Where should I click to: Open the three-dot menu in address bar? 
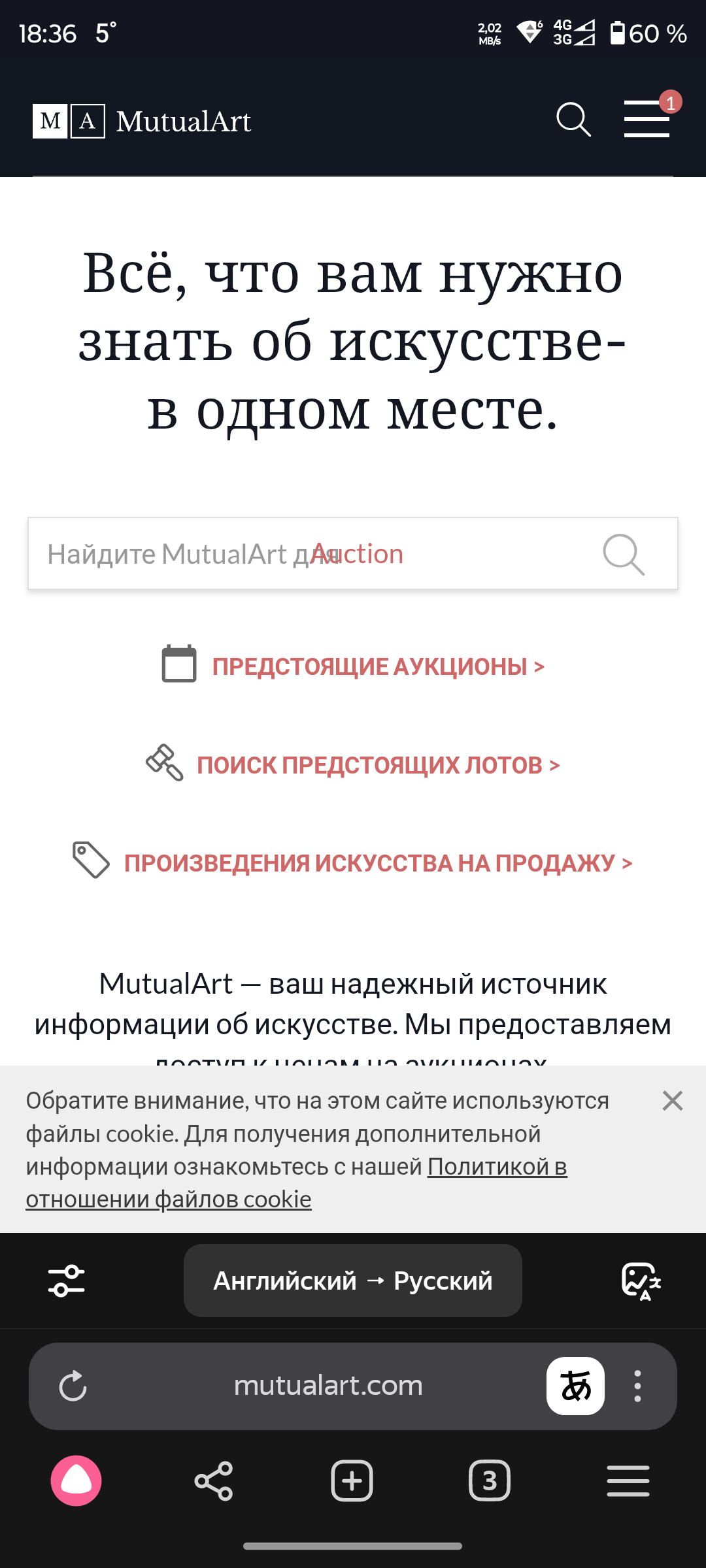coord(637,1386)
